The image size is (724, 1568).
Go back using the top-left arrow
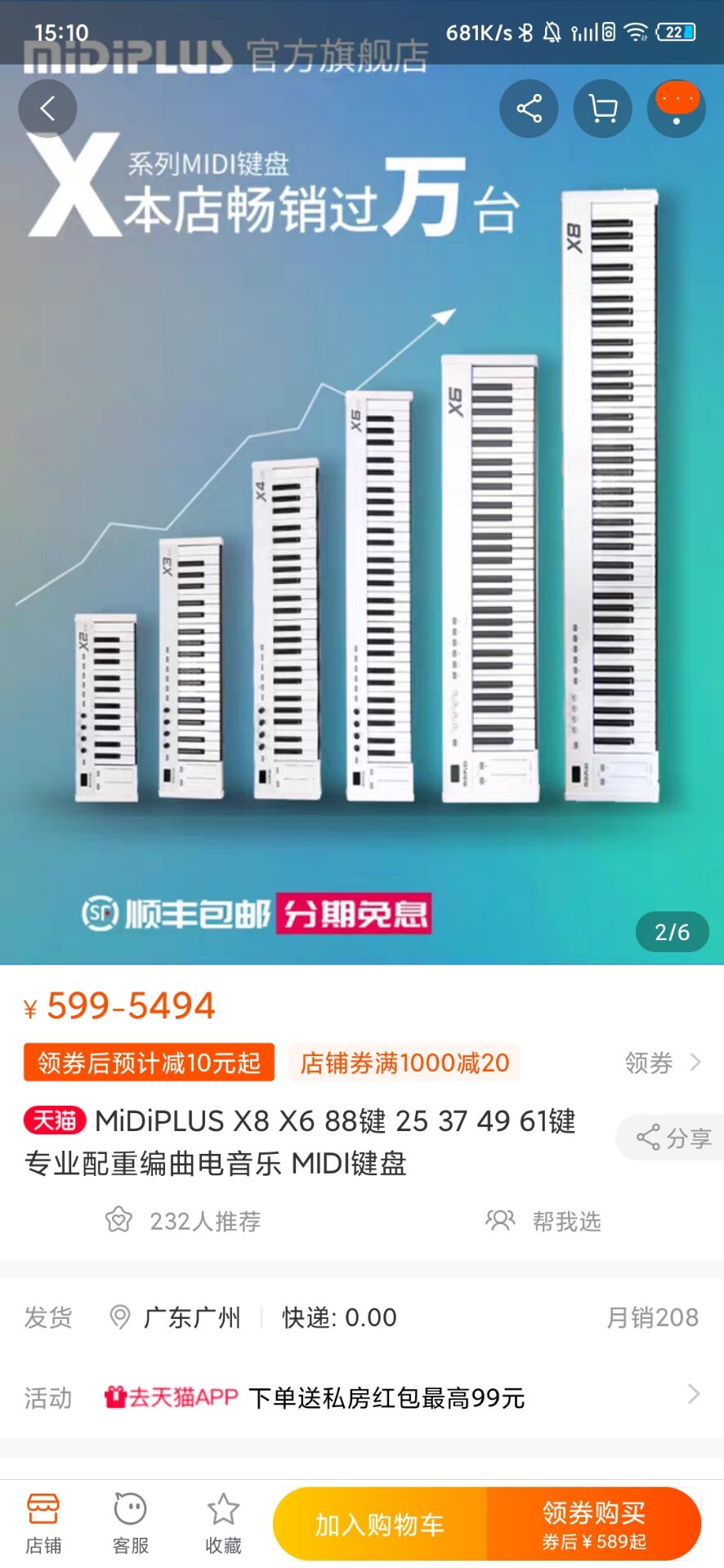click(47, 108)
